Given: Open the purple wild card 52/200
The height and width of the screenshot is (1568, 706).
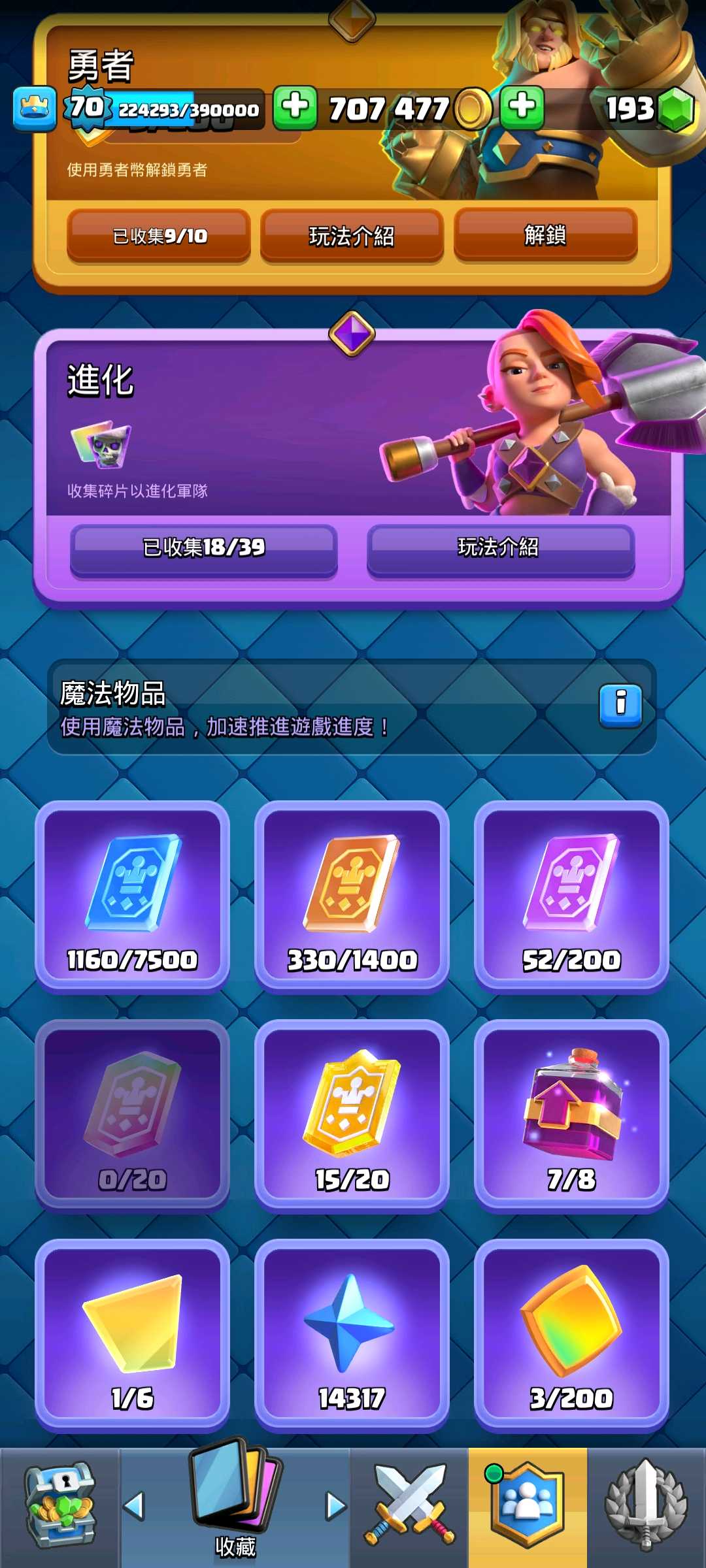Looking at the screenshot, I should (571, 896).
